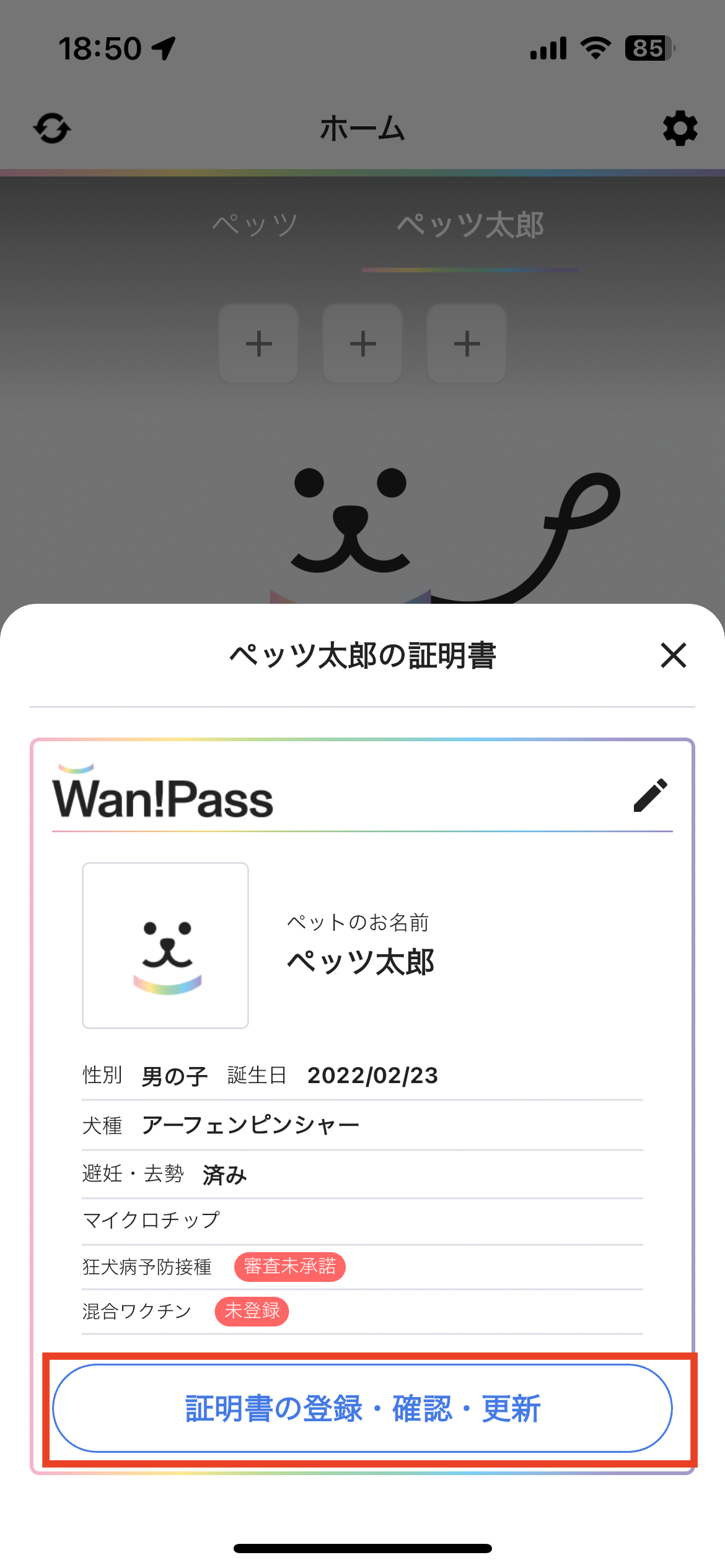Open the pet profile photo
Screen dimensions: 725x1568
point(165,945)
